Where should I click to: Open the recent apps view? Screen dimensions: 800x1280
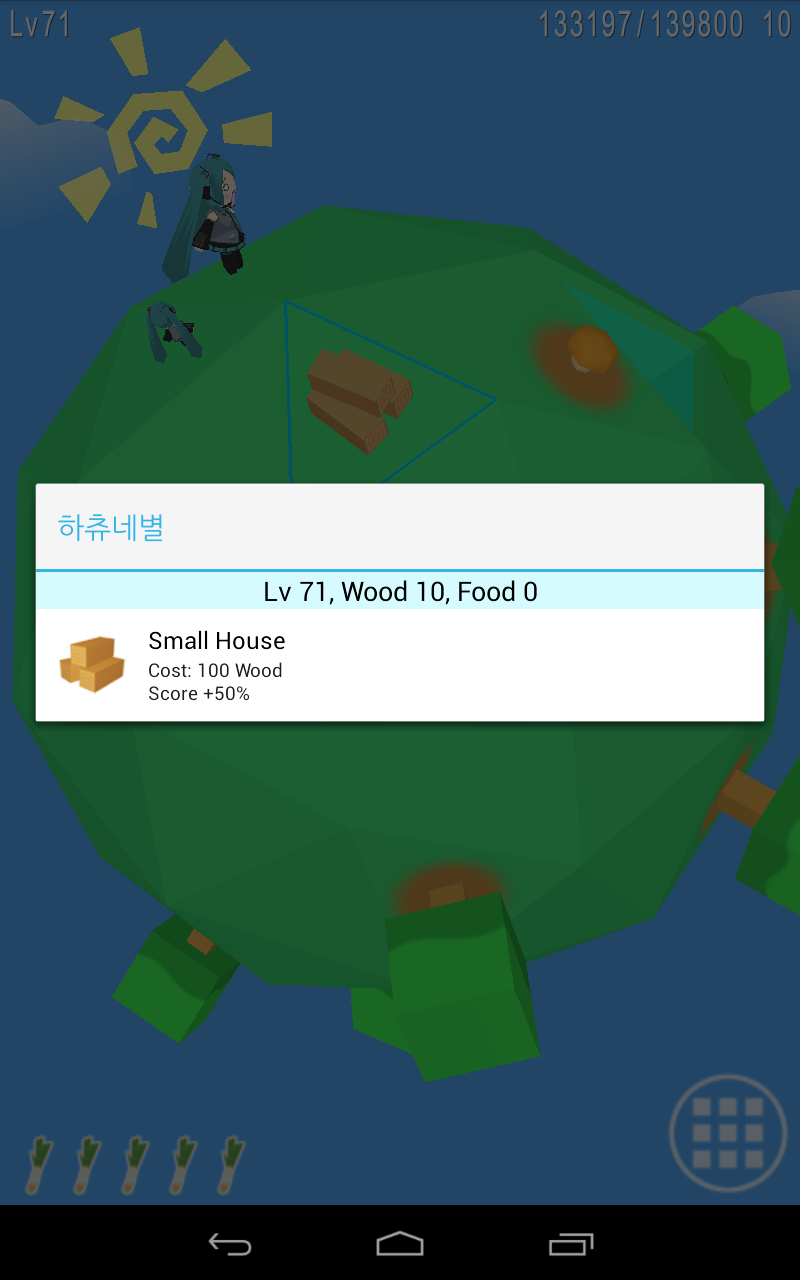(571, 1243)
